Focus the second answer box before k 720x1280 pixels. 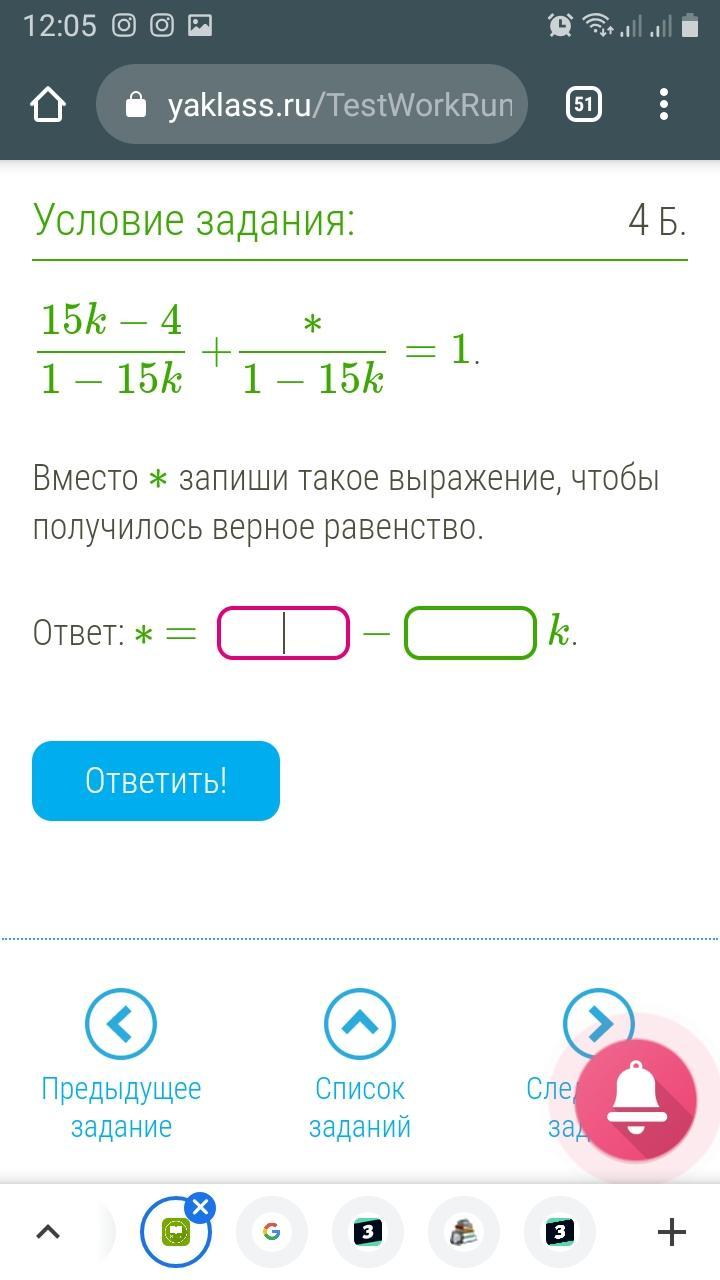[470, 633]
